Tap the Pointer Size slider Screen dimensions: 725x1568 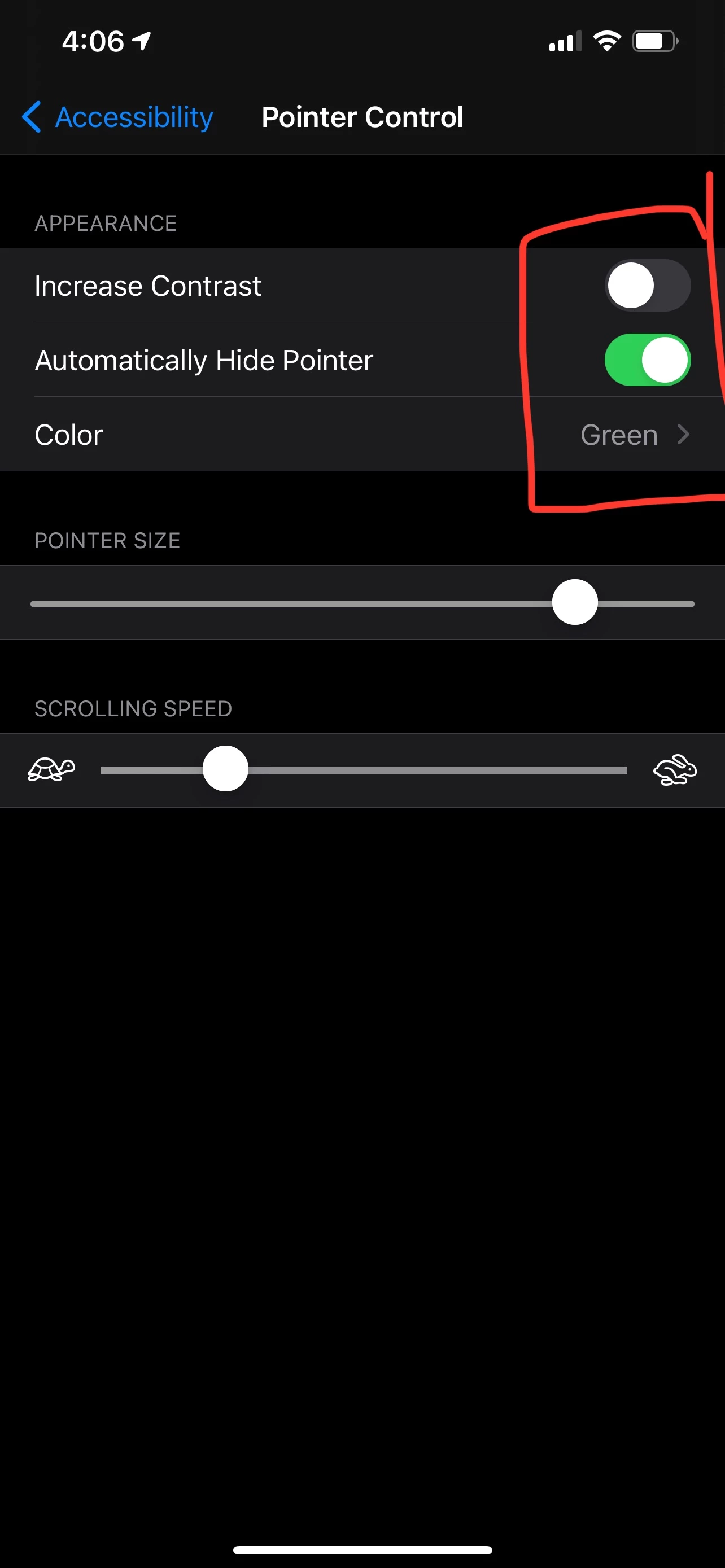(574, 603)
